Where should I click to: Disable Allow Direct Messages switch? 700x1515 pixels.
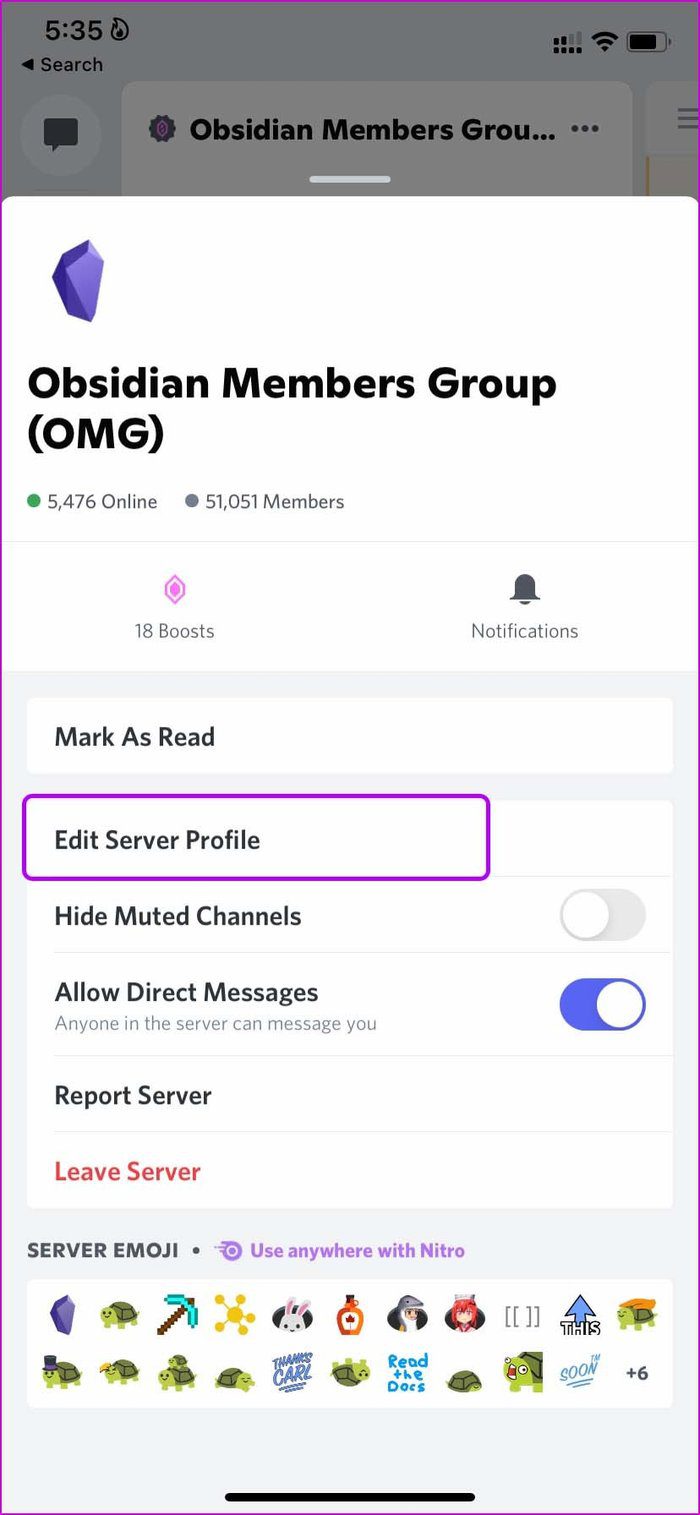point(602,1004)
